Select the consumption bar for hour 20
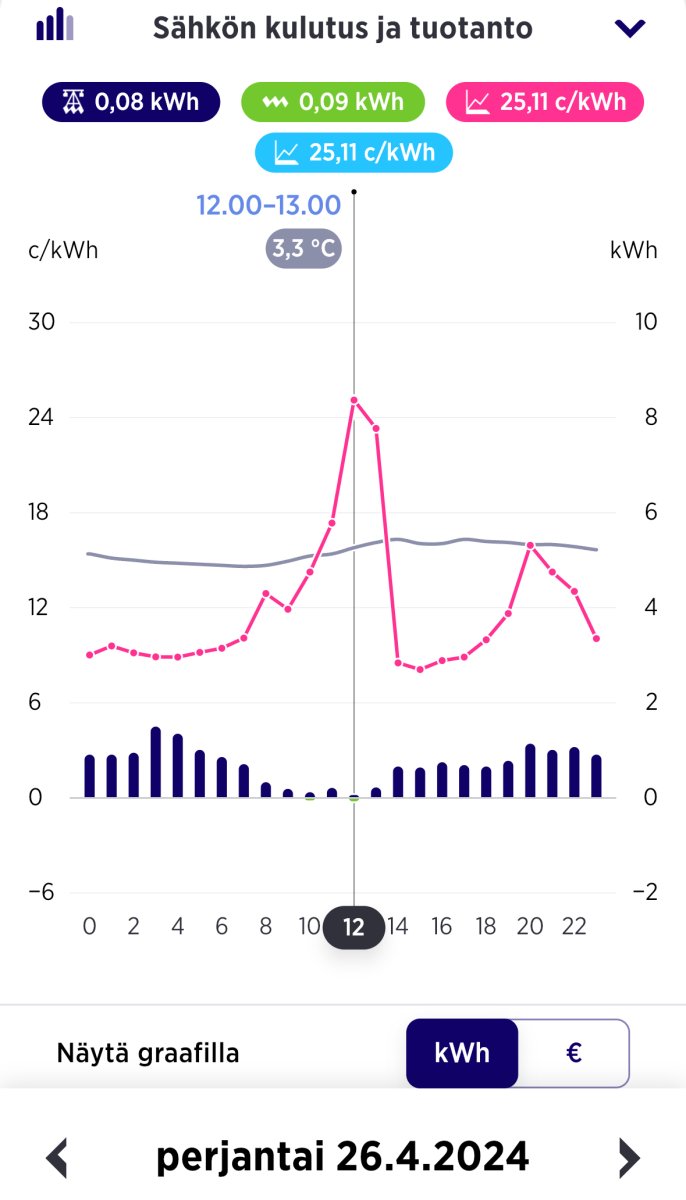 530,771
